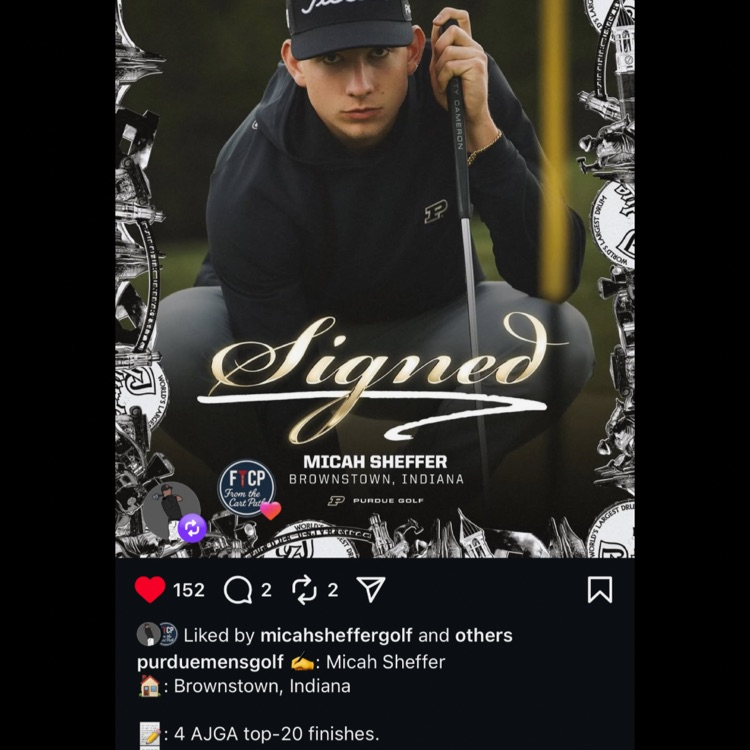Repost the Micah Sheffer signing post
Screen dimensions: 750x750
tap(304, 590)
